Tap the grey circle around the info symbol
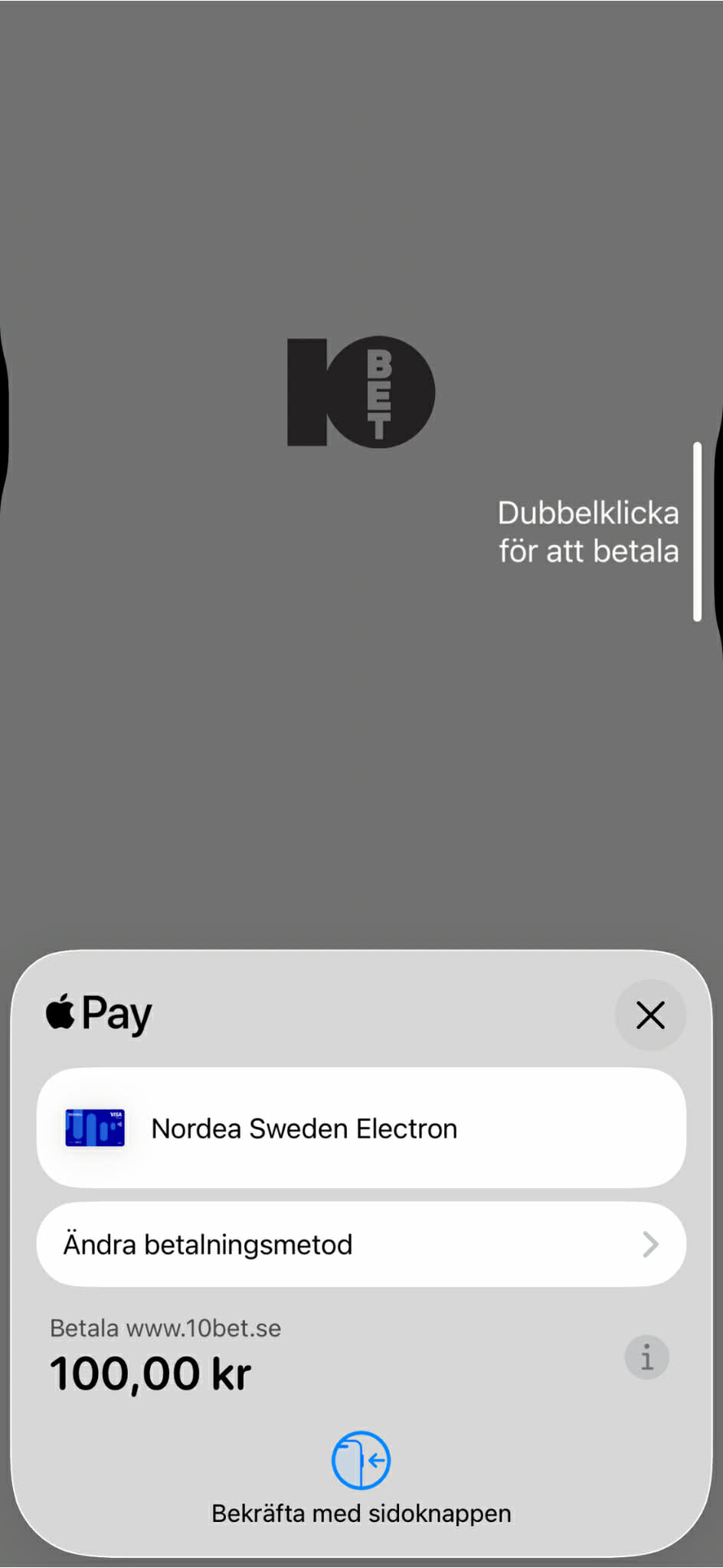The image size is (723, 1568). (647, 1357)
